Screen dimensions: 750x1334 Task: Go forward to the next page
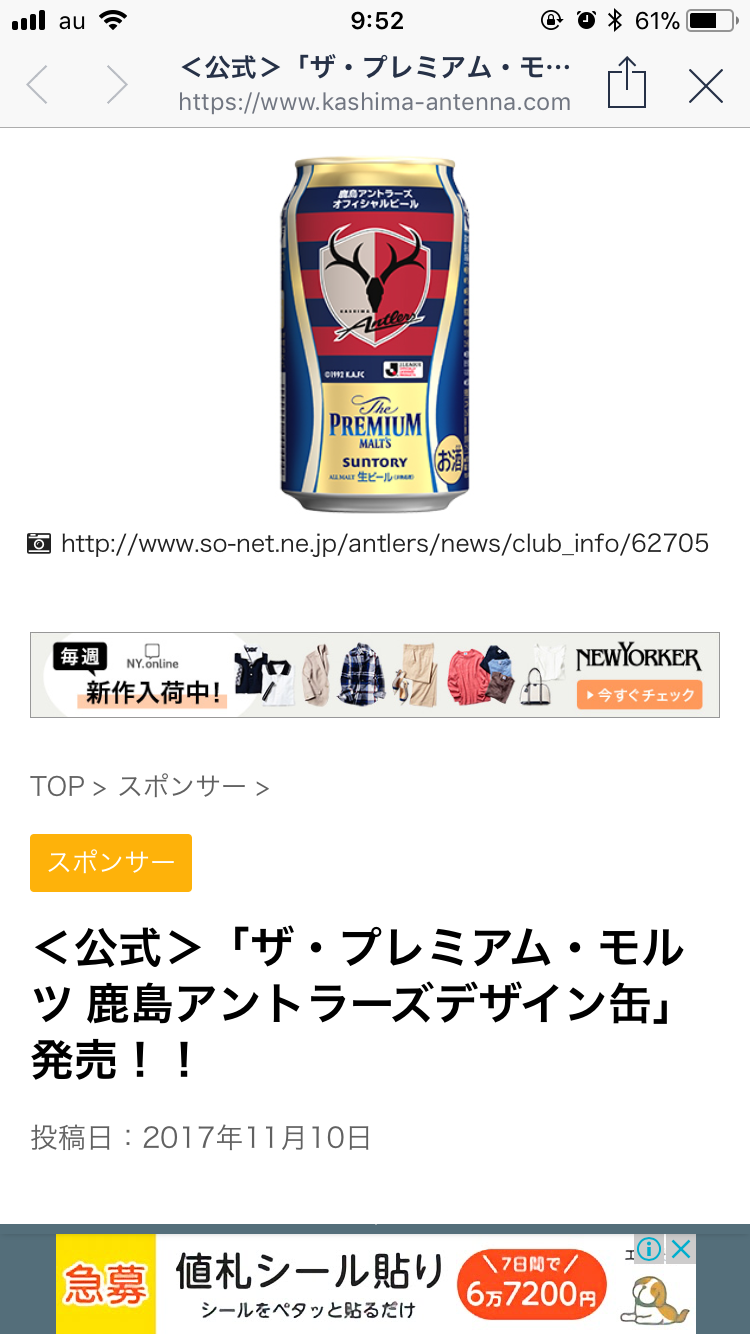[117, 85]
